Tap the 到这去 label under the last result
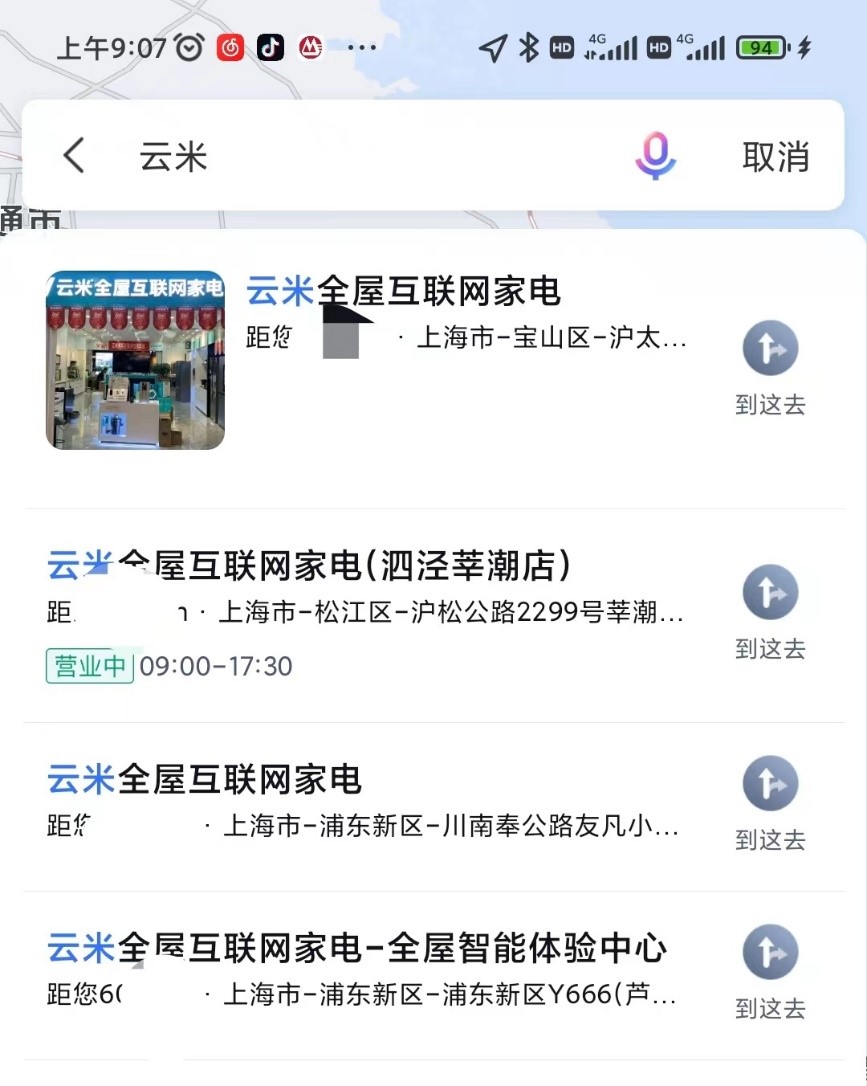 [770, 1010]
